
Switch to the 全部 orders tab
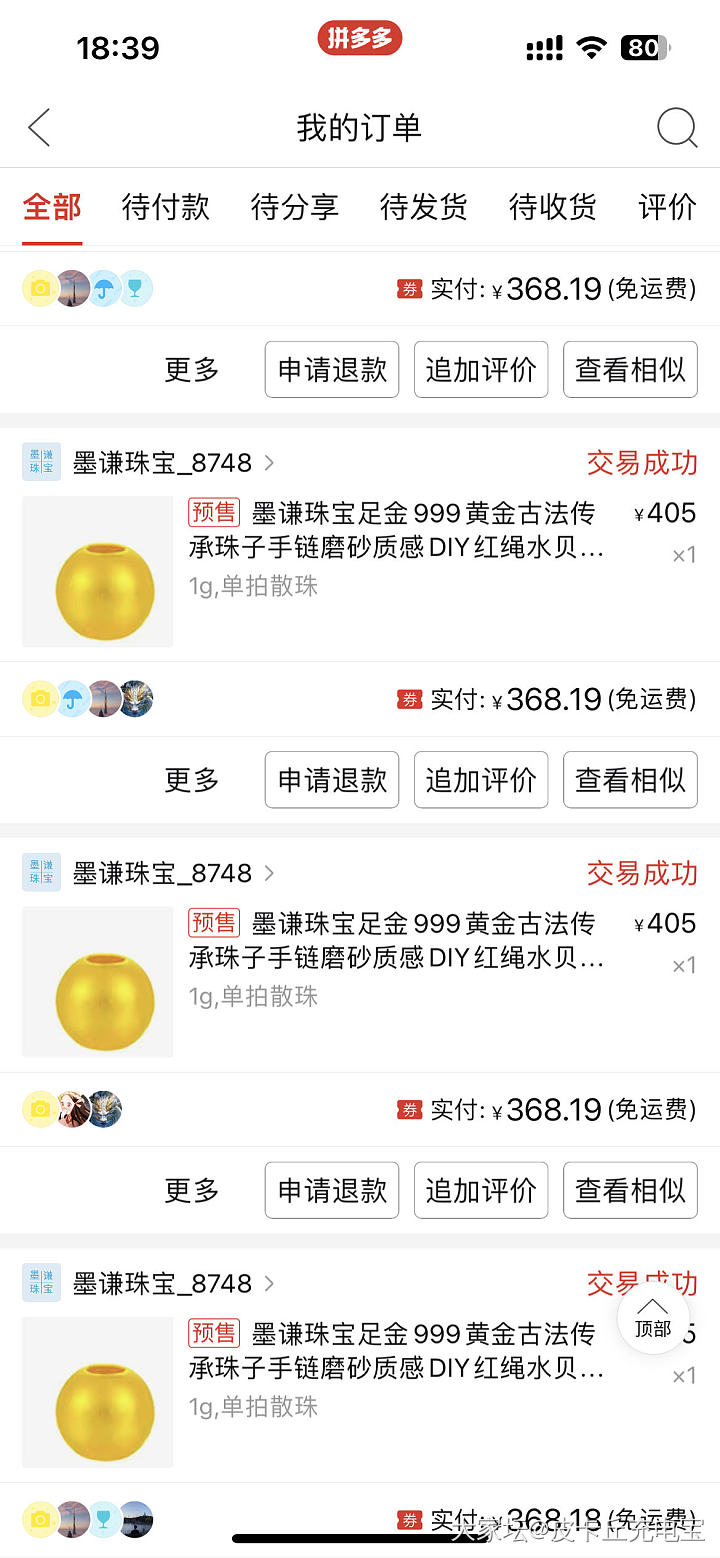click(x=52, y=207)
